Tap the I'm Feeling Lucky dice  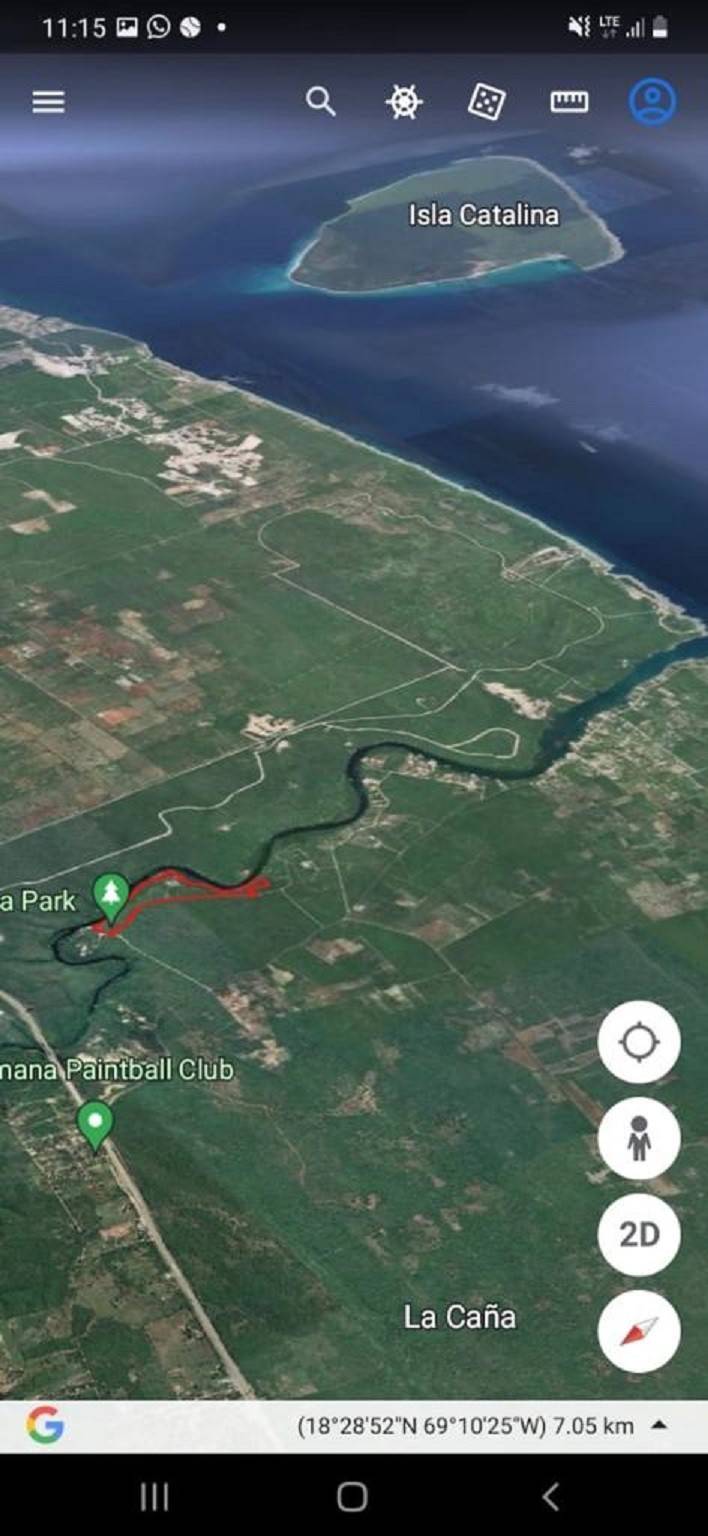(487, 102)
